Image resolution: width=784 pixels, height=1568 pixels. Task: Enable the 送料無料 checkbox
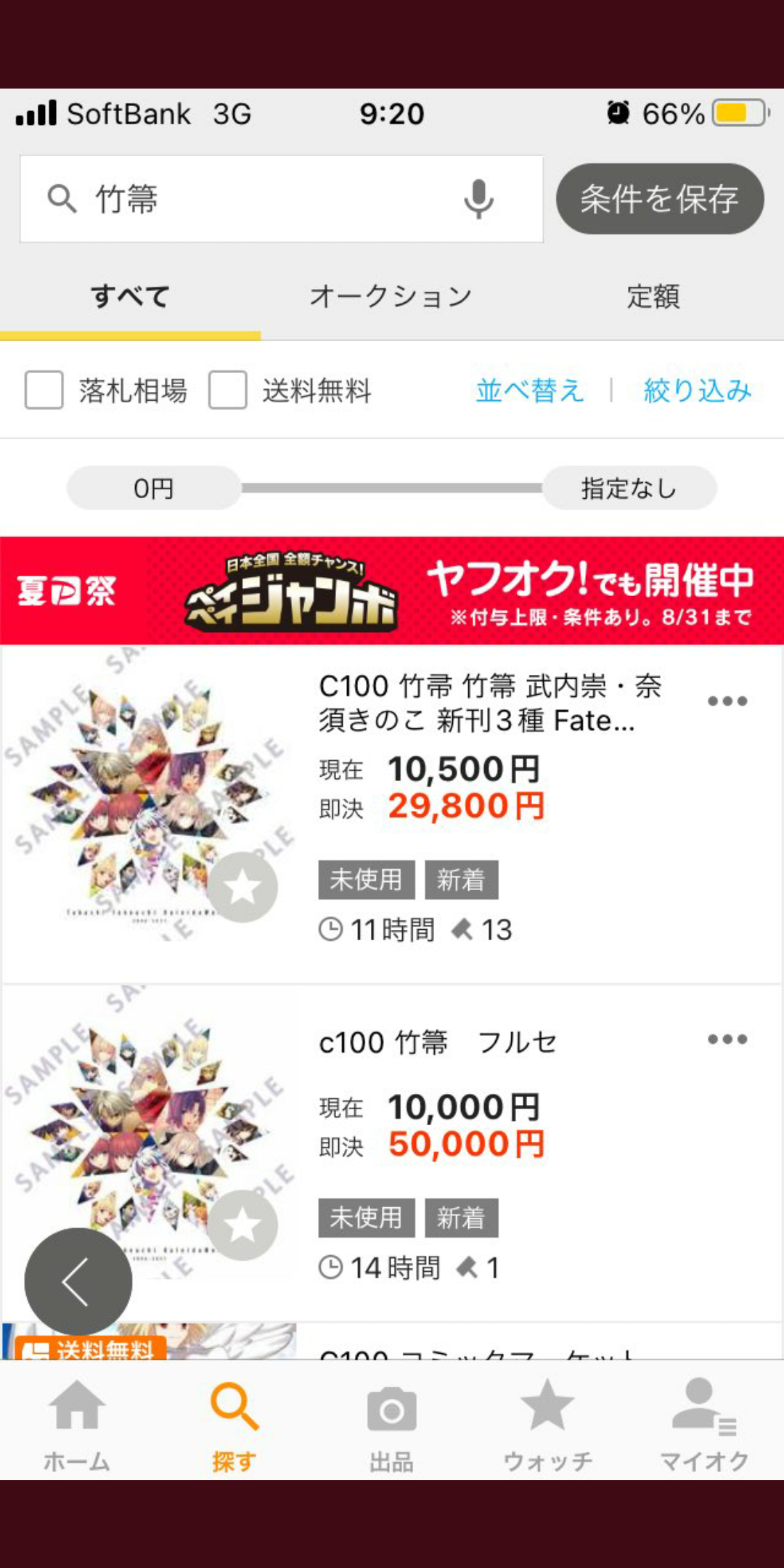(x=227, y=391)
